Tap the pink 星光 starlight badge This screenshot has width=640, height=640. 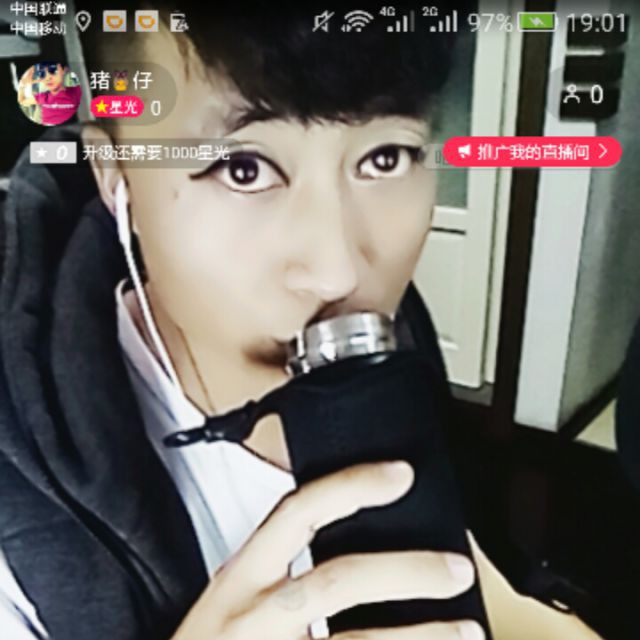point(117,107)
